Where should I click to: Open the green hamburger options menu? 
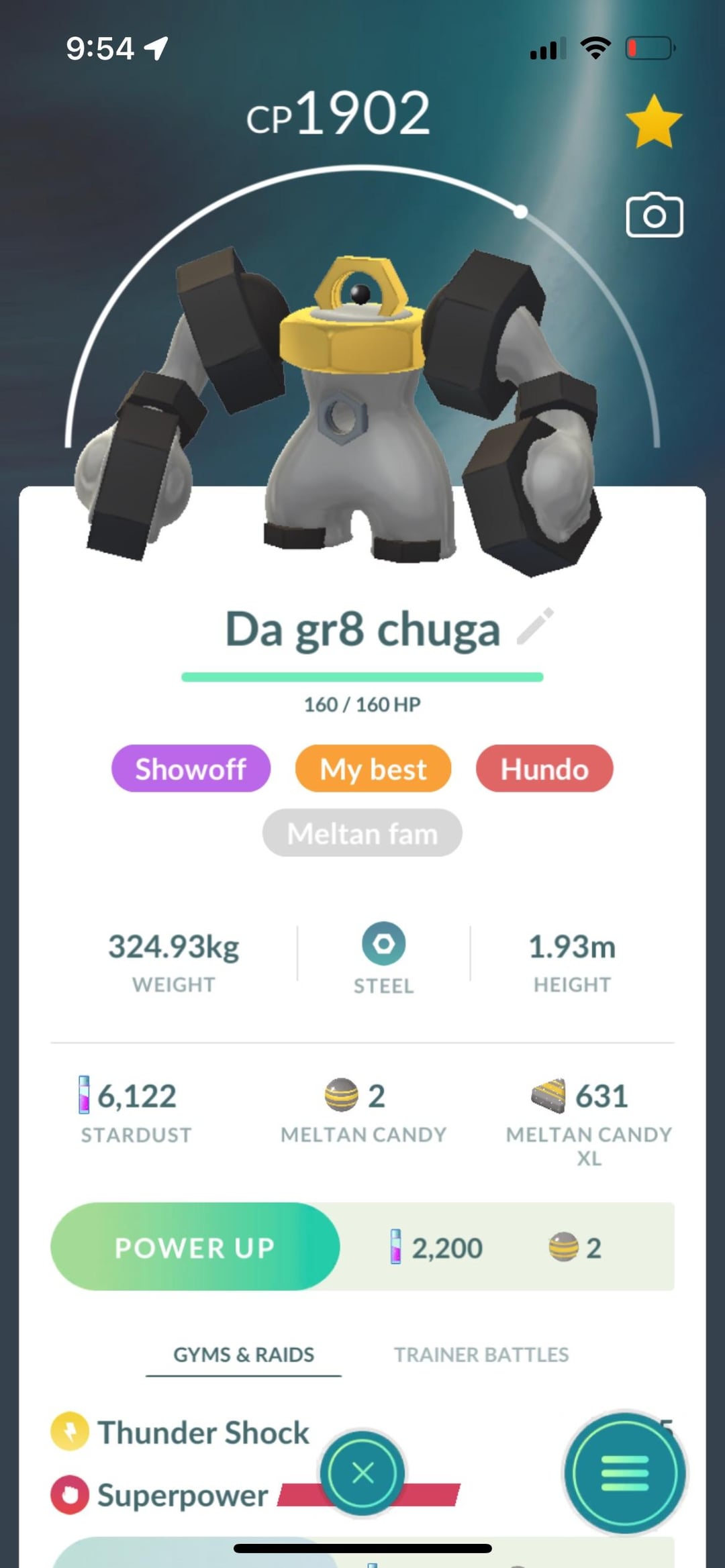point(624,1473)
